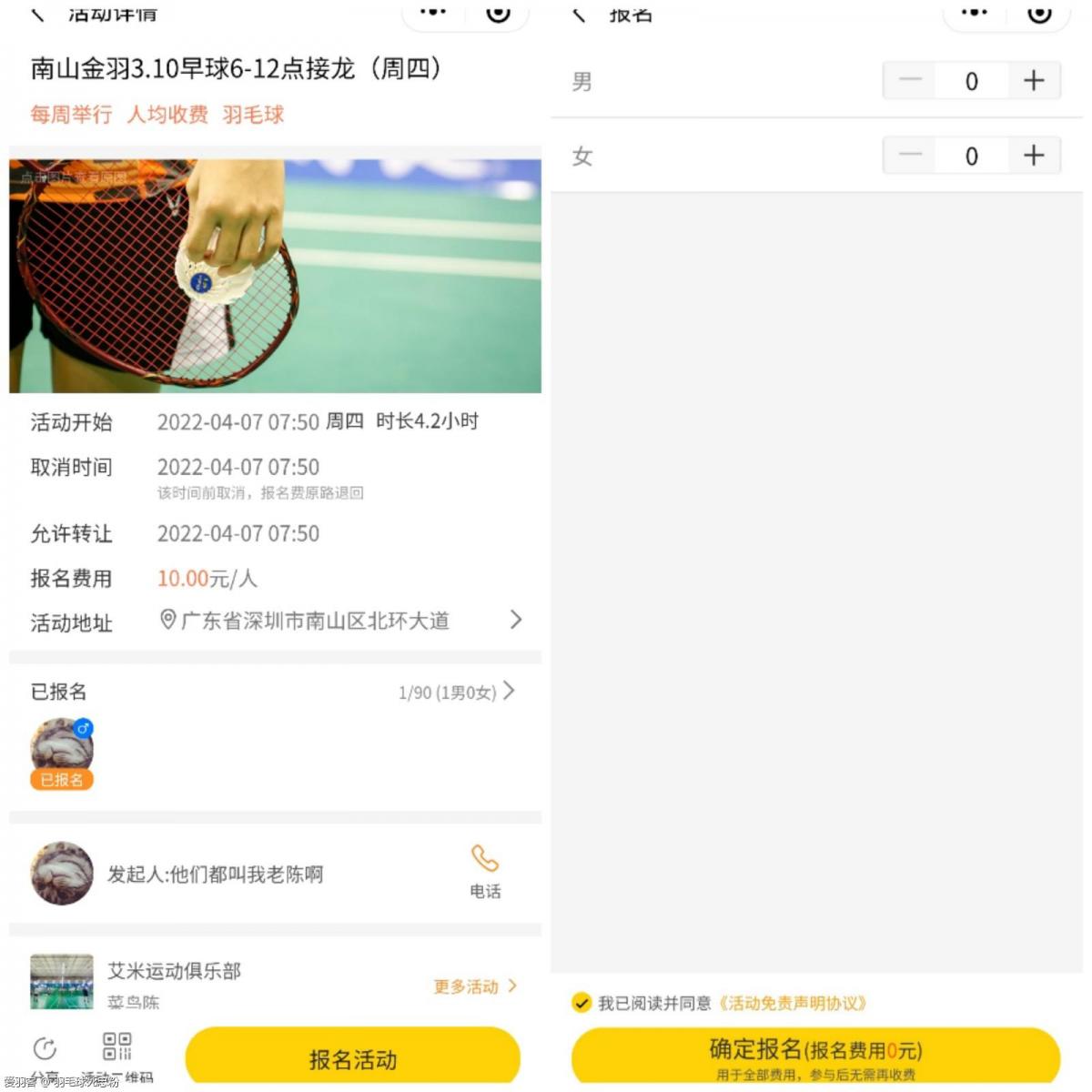Increase the 男 participant count

[x=1033, y=81]
